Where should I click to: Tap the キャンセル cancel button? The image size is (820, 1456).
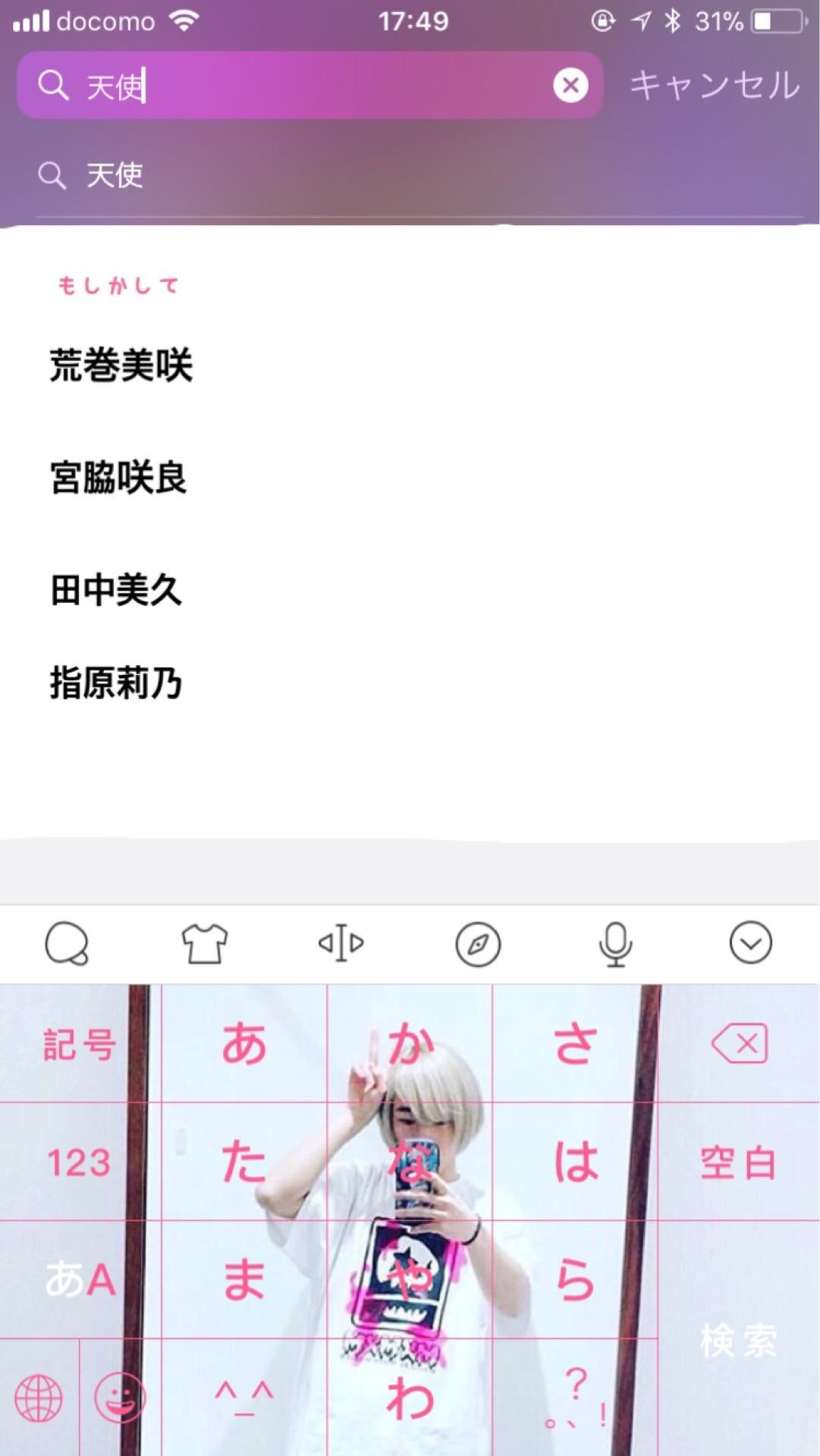pyautogui.click(x=714, y=86)
